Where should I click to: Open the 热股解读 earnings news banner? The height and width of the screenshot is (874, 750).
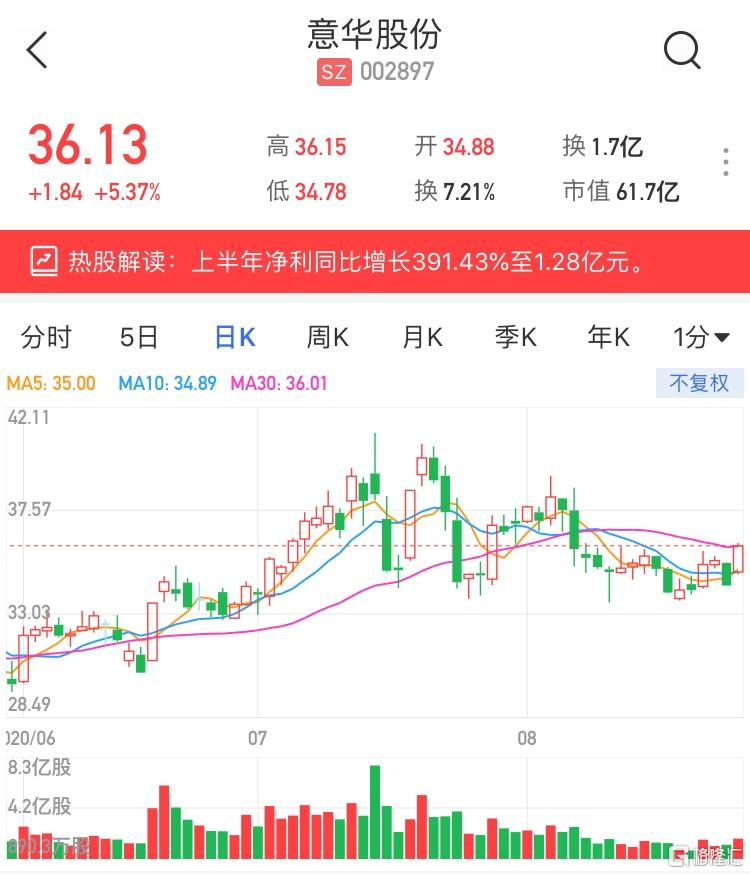[375, 261]
